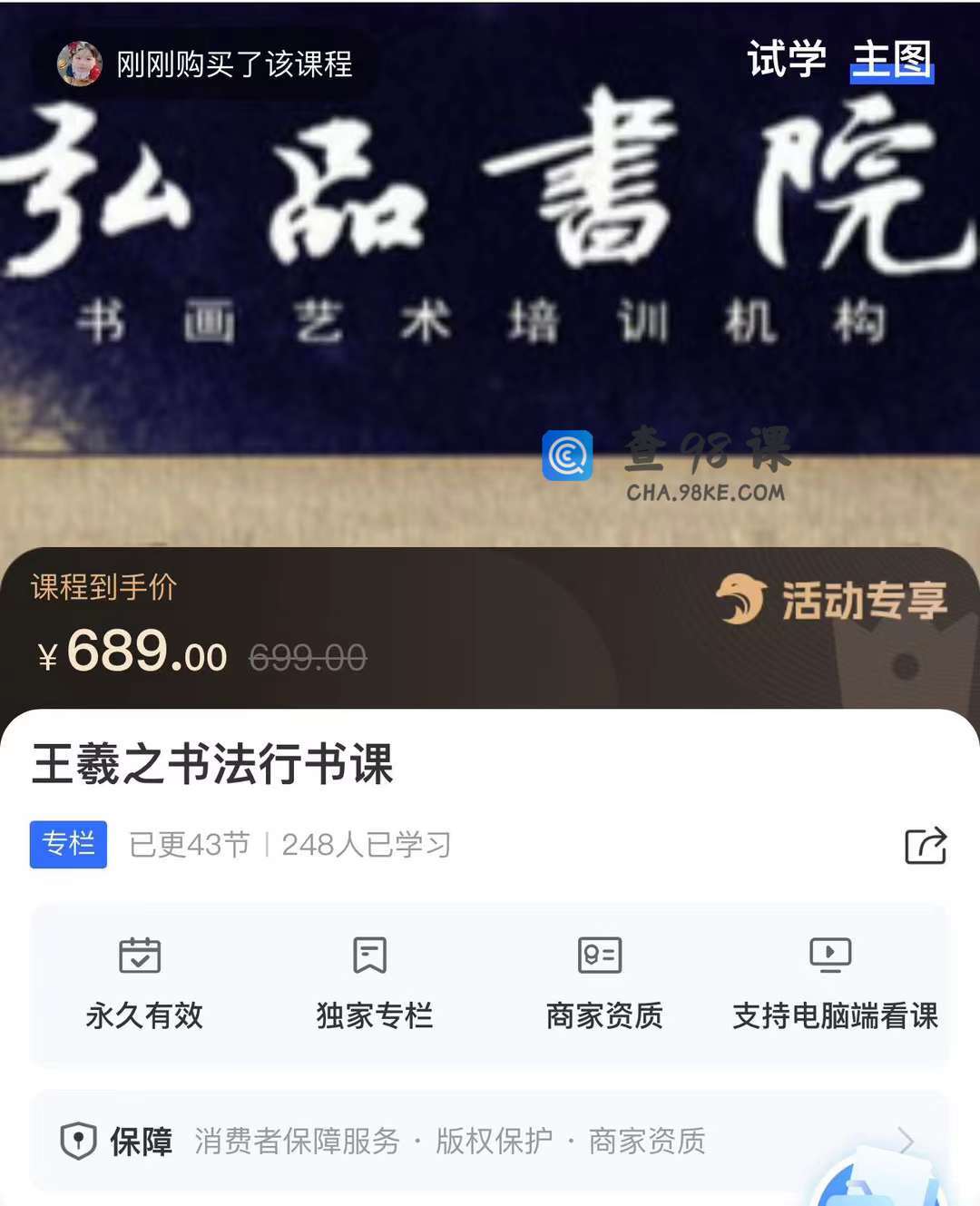Tap the 商家资质 item

pos(604,984)
